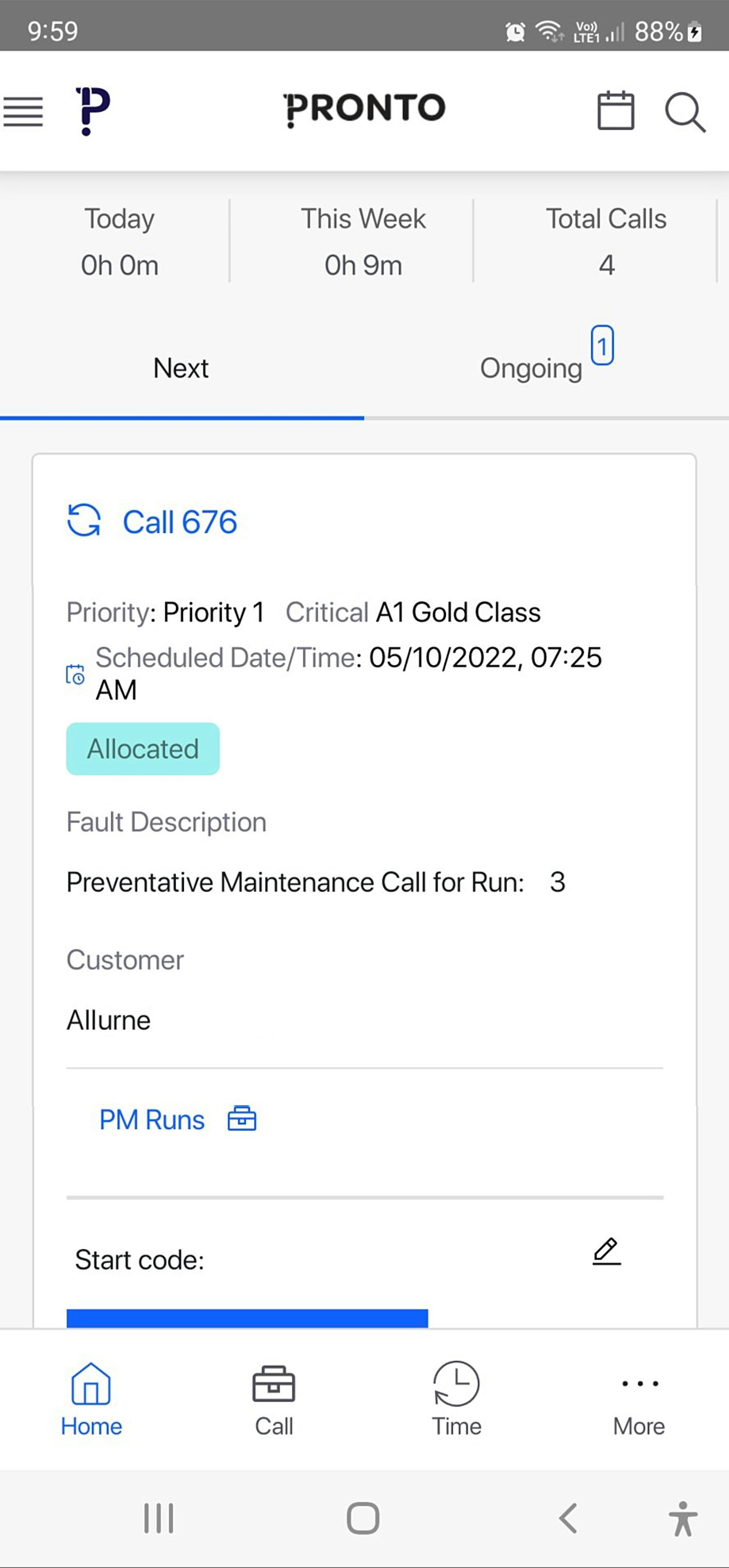
Task: Tap the Pronto P logo icon
Action: coord(92,111)
